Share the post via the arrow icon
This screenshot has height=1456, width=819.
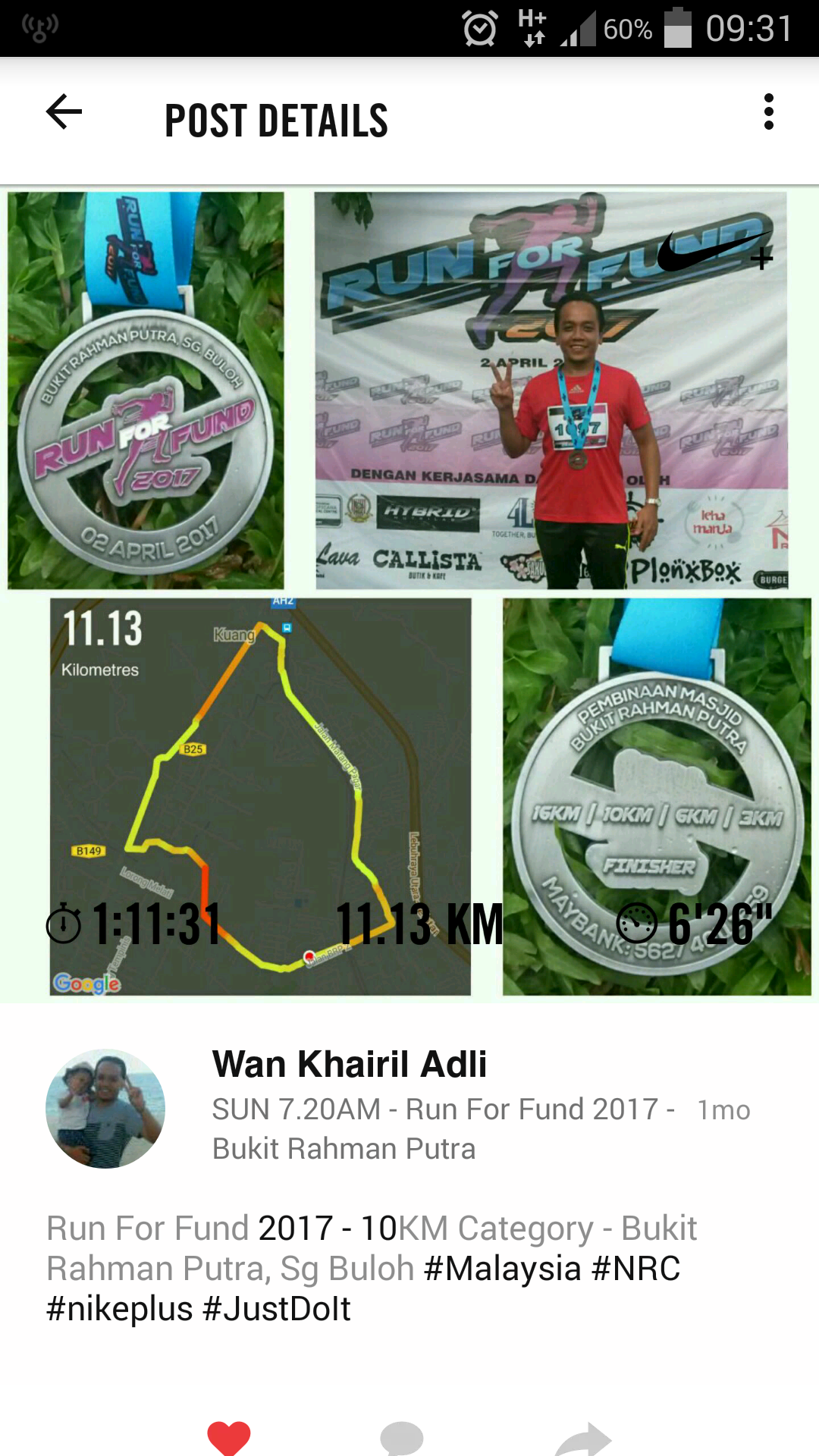click(583, 1439)
